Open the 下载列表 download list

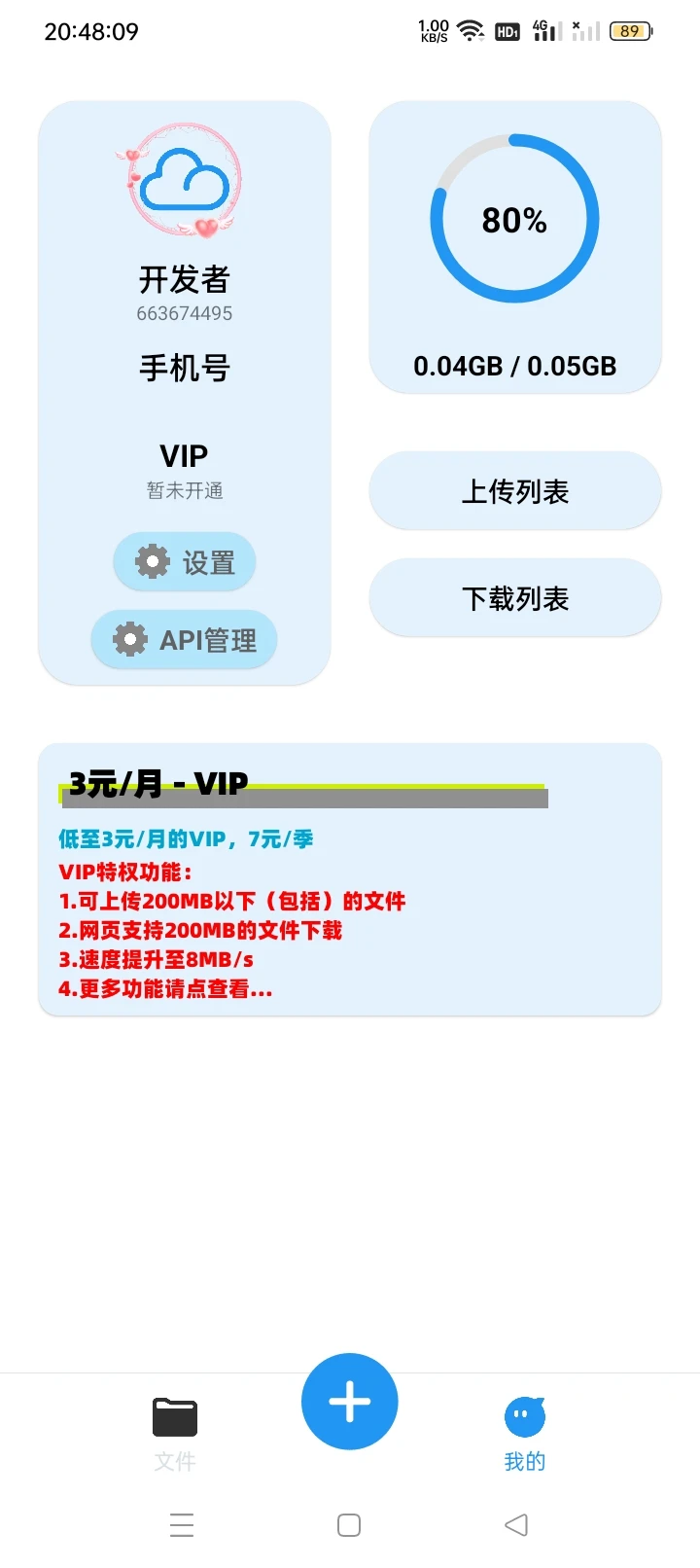[x=515, y=598]
